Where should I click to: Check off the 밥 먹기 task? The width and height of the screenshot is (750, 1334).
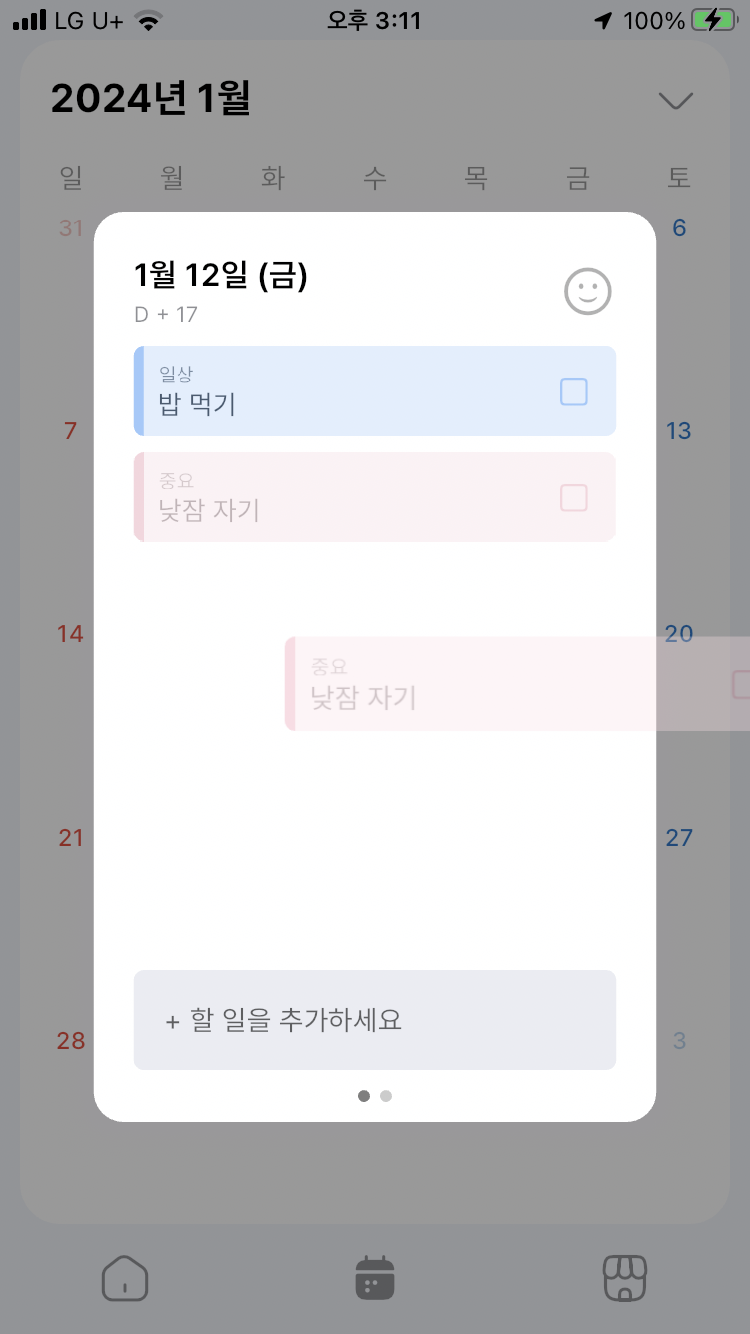[574, 392]
